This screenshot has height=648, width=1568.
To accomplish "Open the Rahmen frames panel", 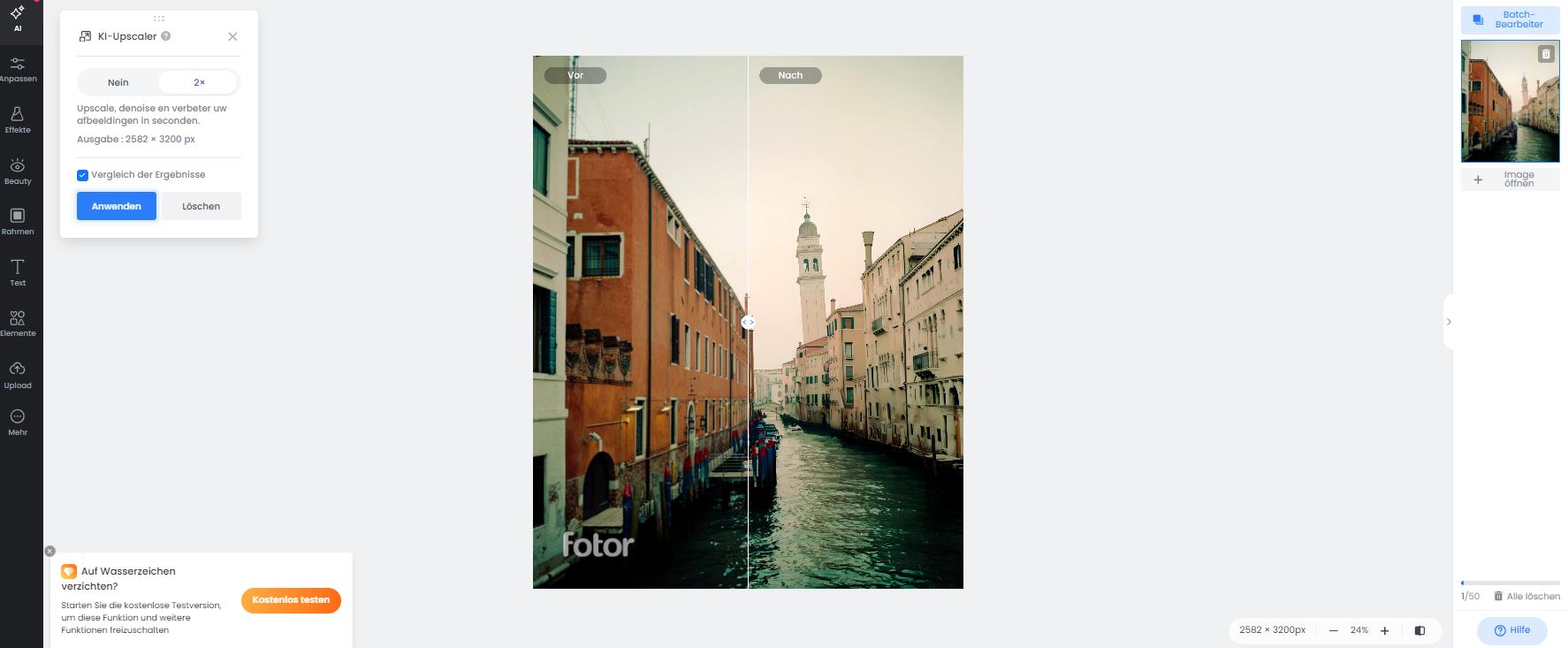I will tap(18, 221).
